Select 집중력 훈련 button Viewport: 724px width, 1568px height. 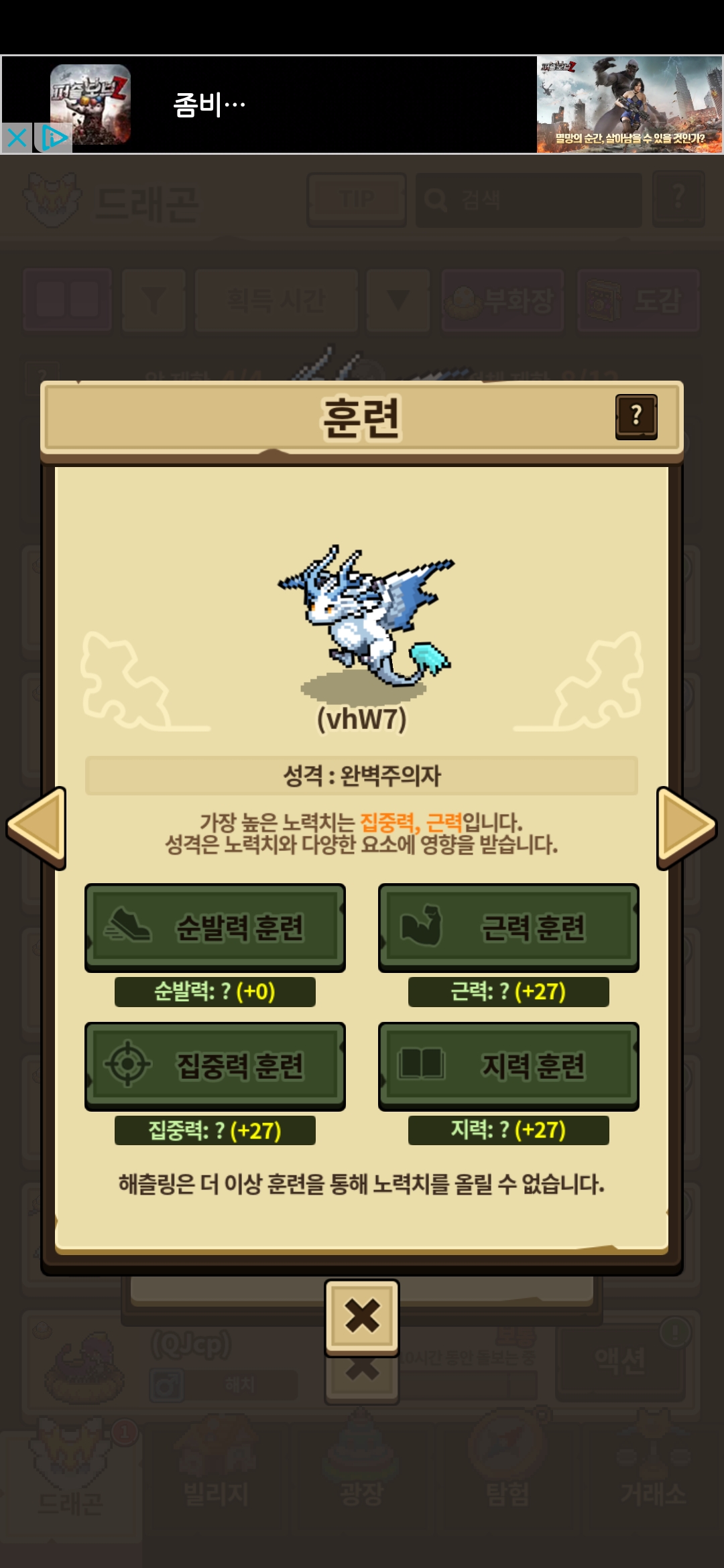(x=215, y=1066)
